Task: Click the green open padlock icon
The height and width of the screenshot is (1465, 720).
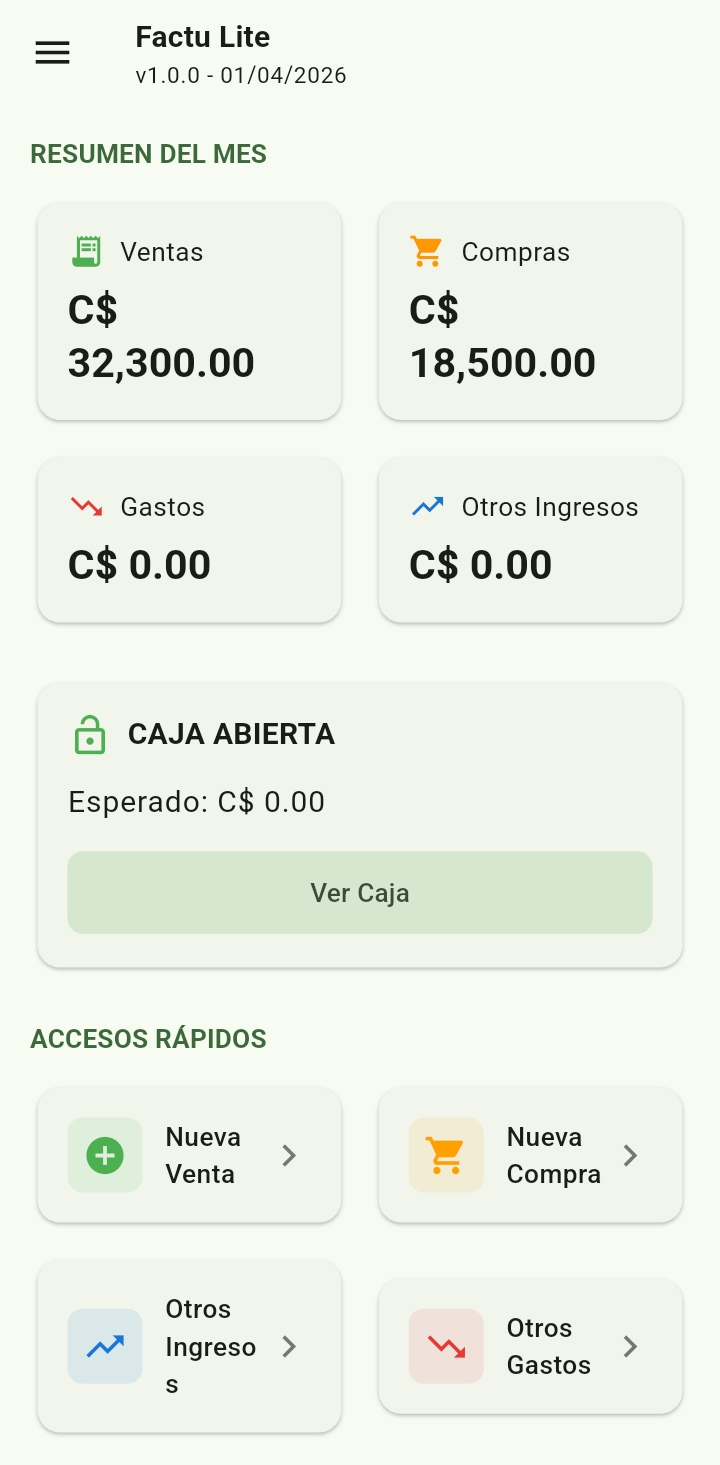Action: tap(91, 734)
